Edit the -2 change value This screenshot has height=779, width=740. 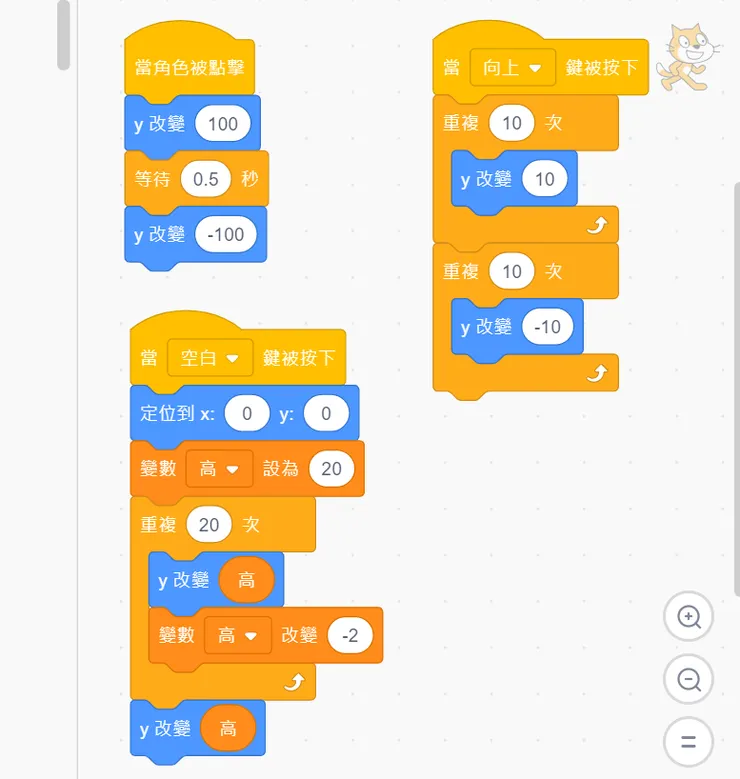pos(350,635)
